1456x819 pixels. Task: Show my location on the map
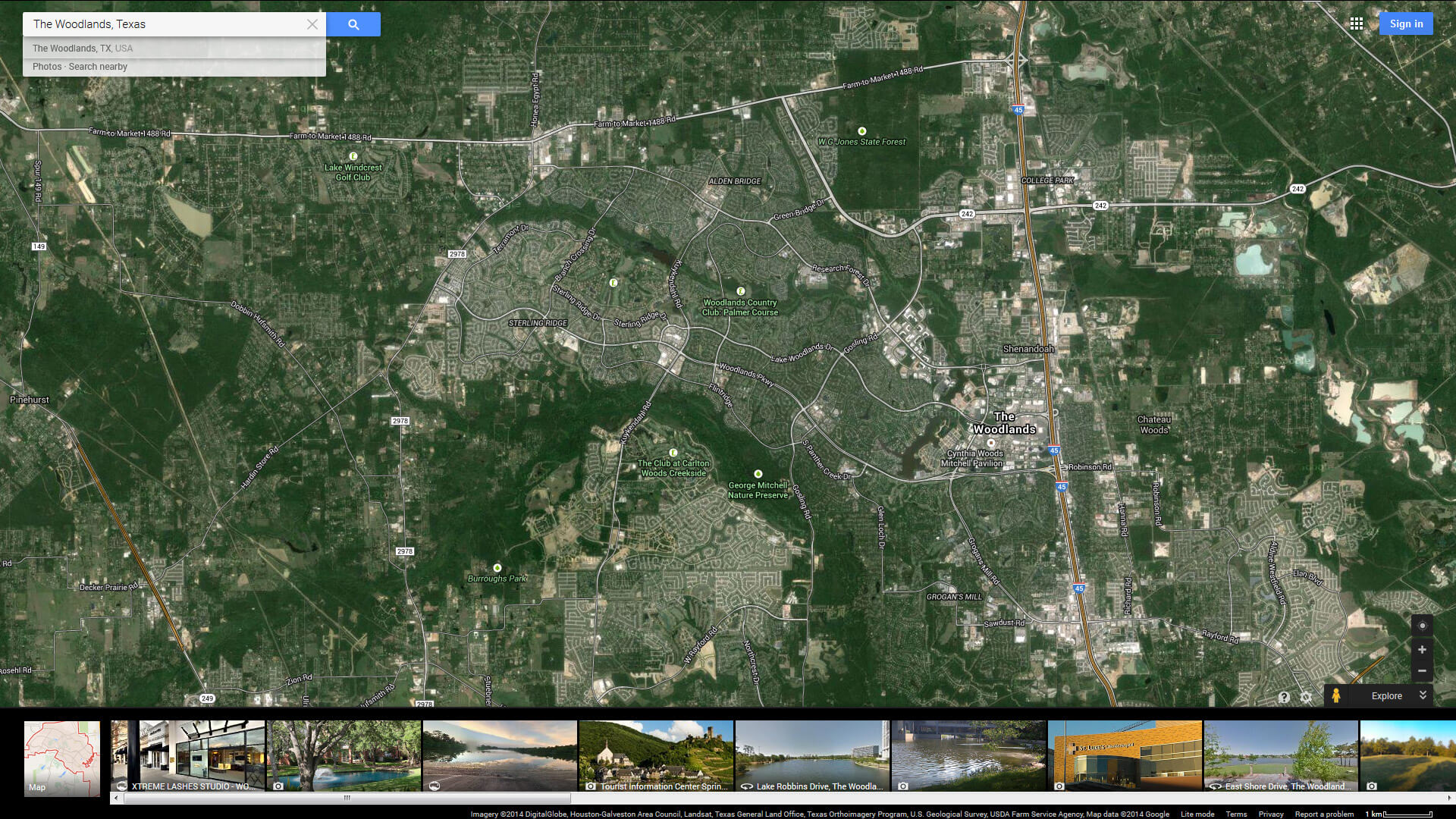coord(1422,626)
